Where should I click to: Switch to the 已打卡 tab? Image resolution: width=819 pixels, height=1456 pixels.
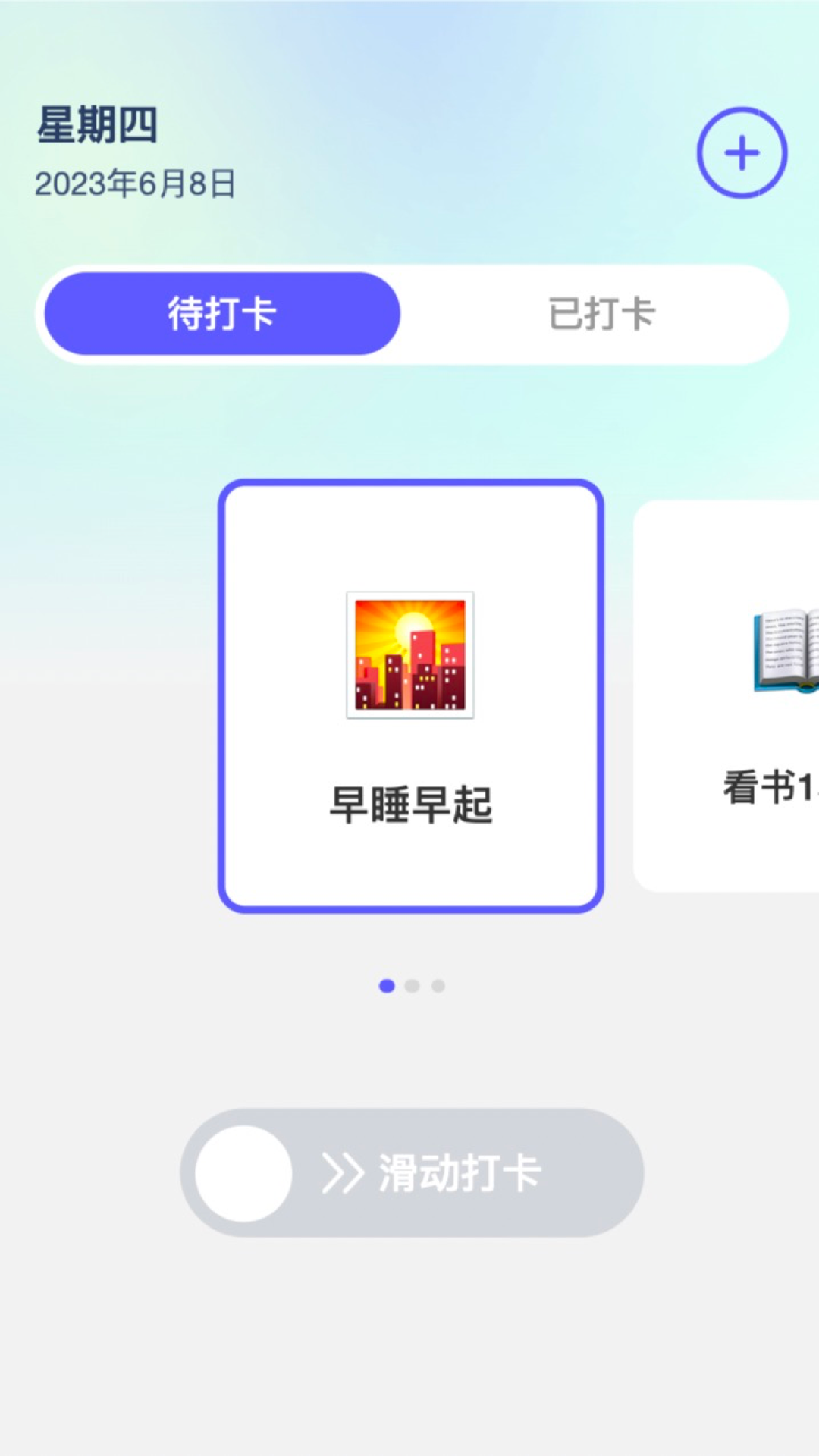601,314
